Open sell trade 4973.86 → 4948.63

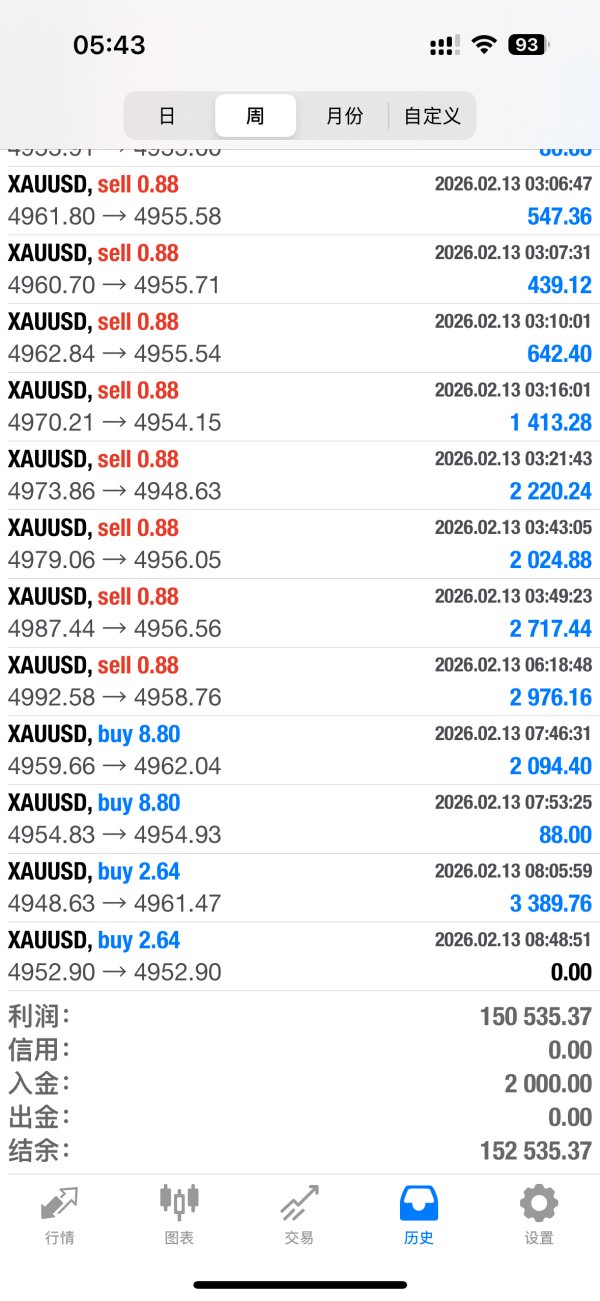pos(300,477)
